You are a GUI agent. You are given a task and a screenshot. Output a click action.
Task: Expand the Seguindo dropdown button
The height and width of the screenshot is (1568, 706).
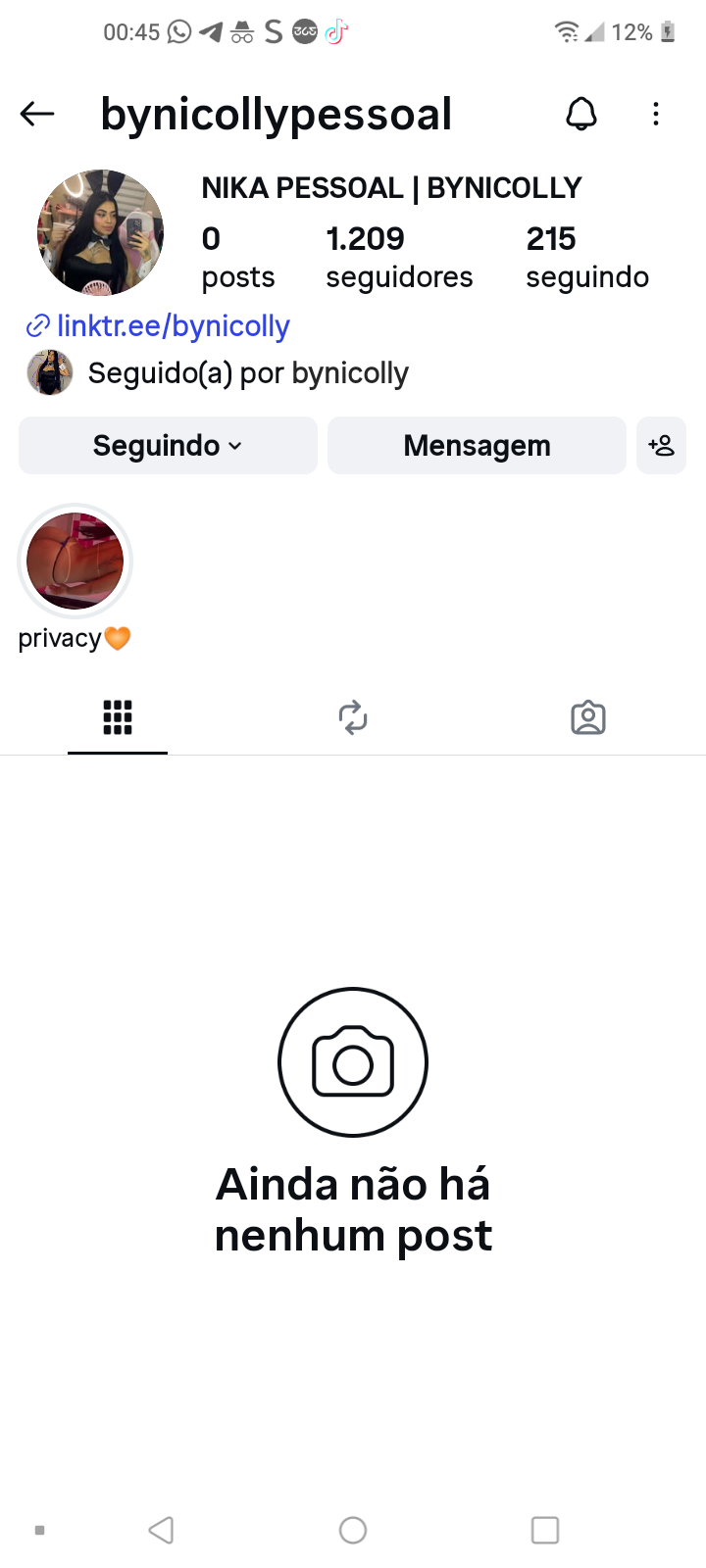[168, 446]
